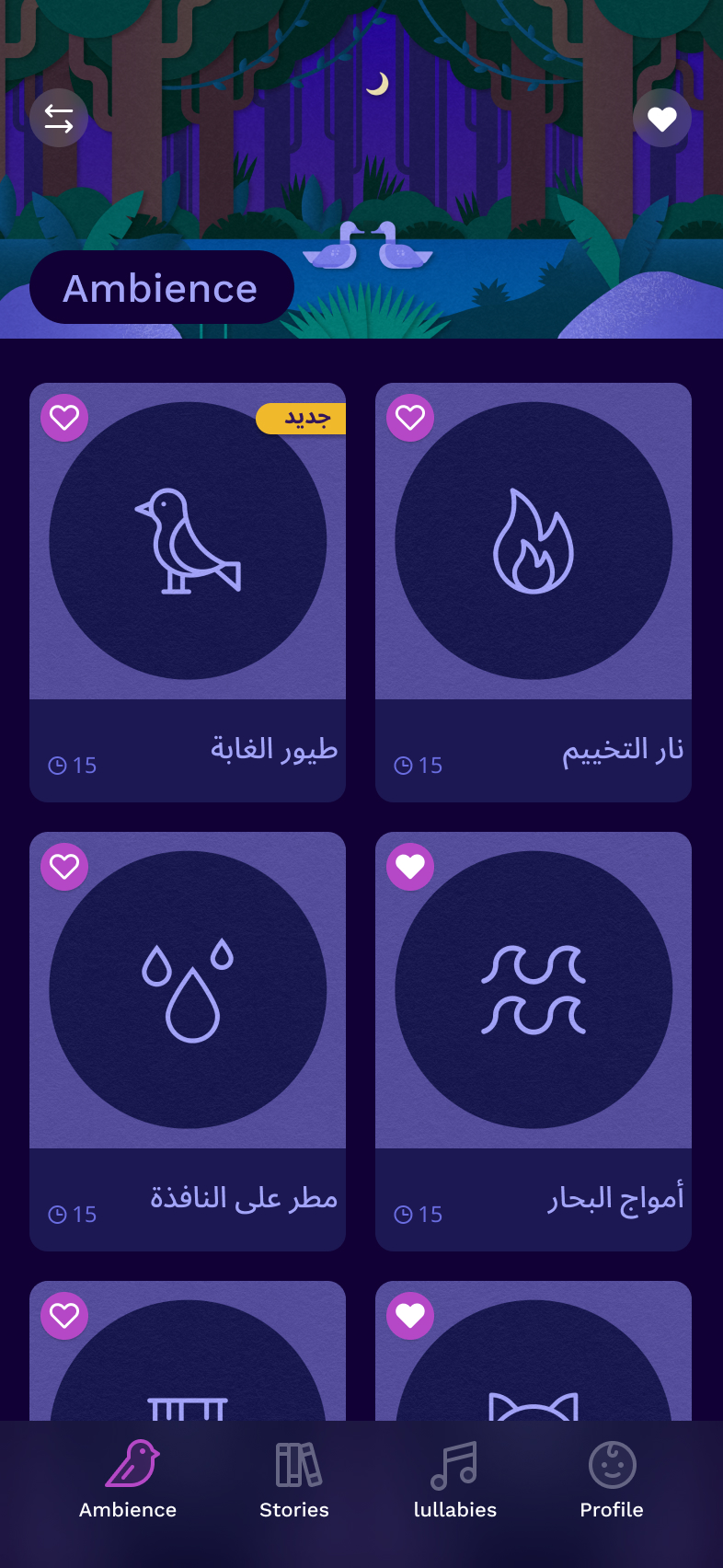Unfavorite the sea waves sound
Screen dimensions: 723x1568
[410, 867]
